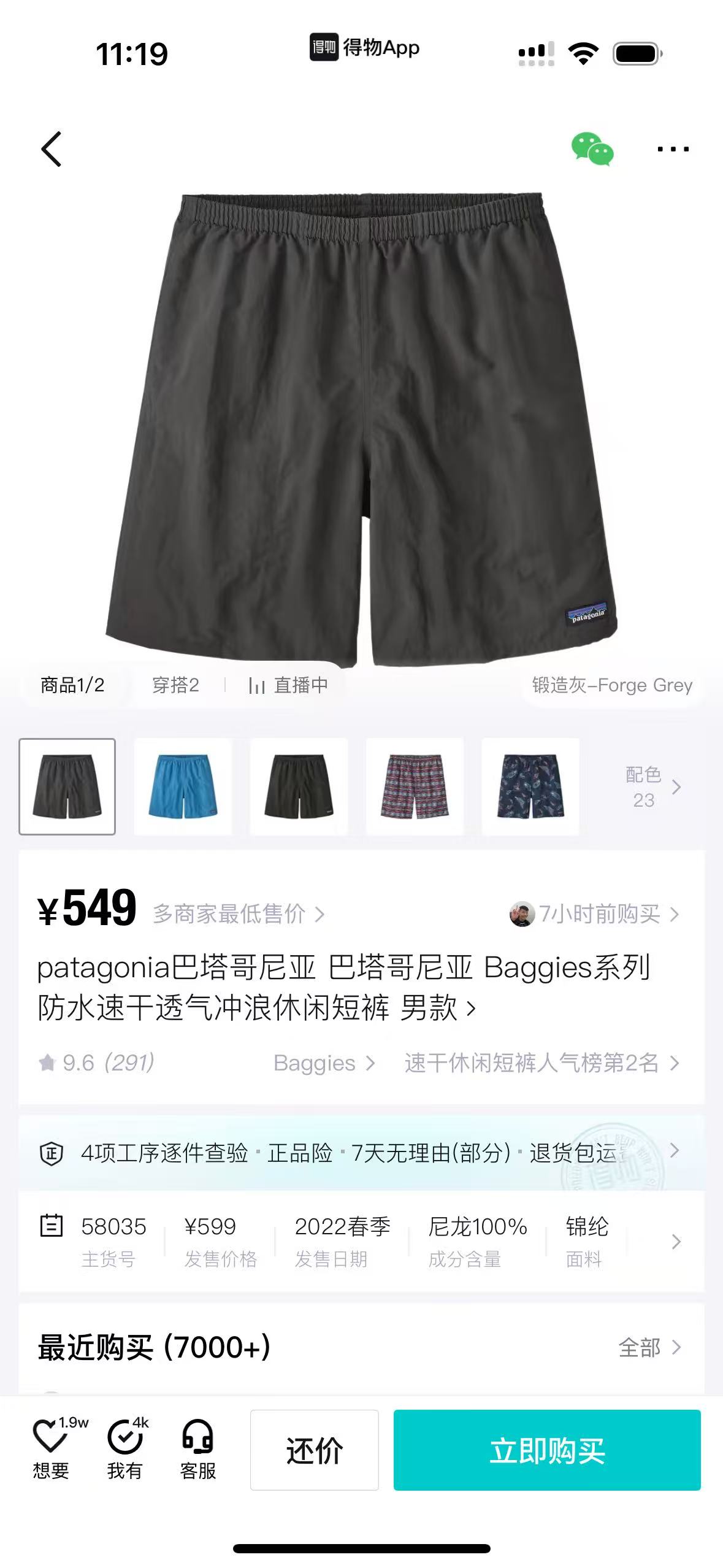Switch to the 穿搭2 outfit tab
Viewport: 723px width, 1568px height.
click(175, 685)
